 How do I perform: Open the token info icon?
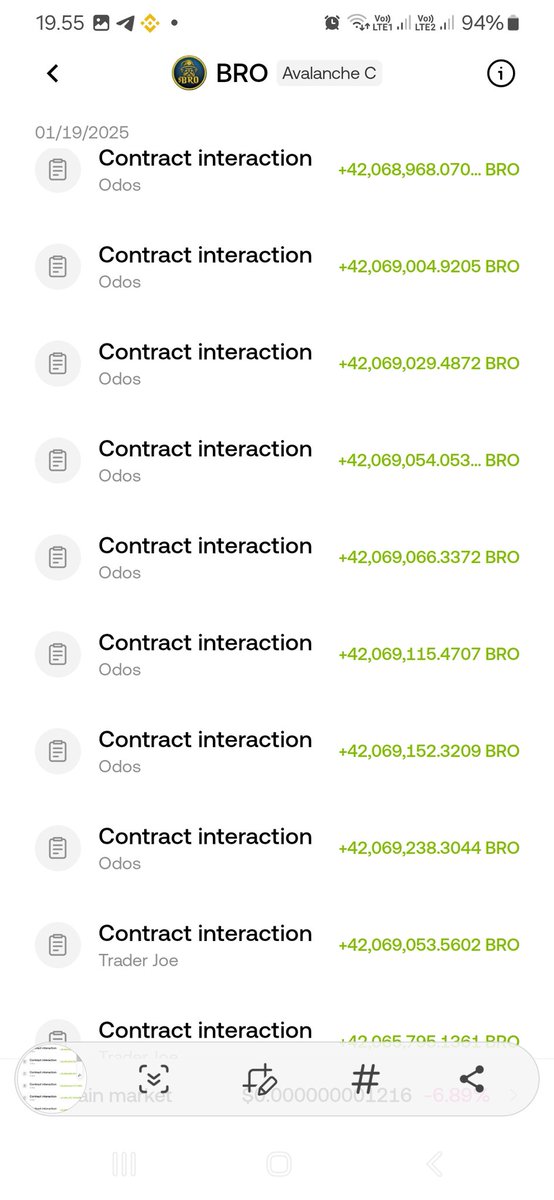tap(500, 73)
